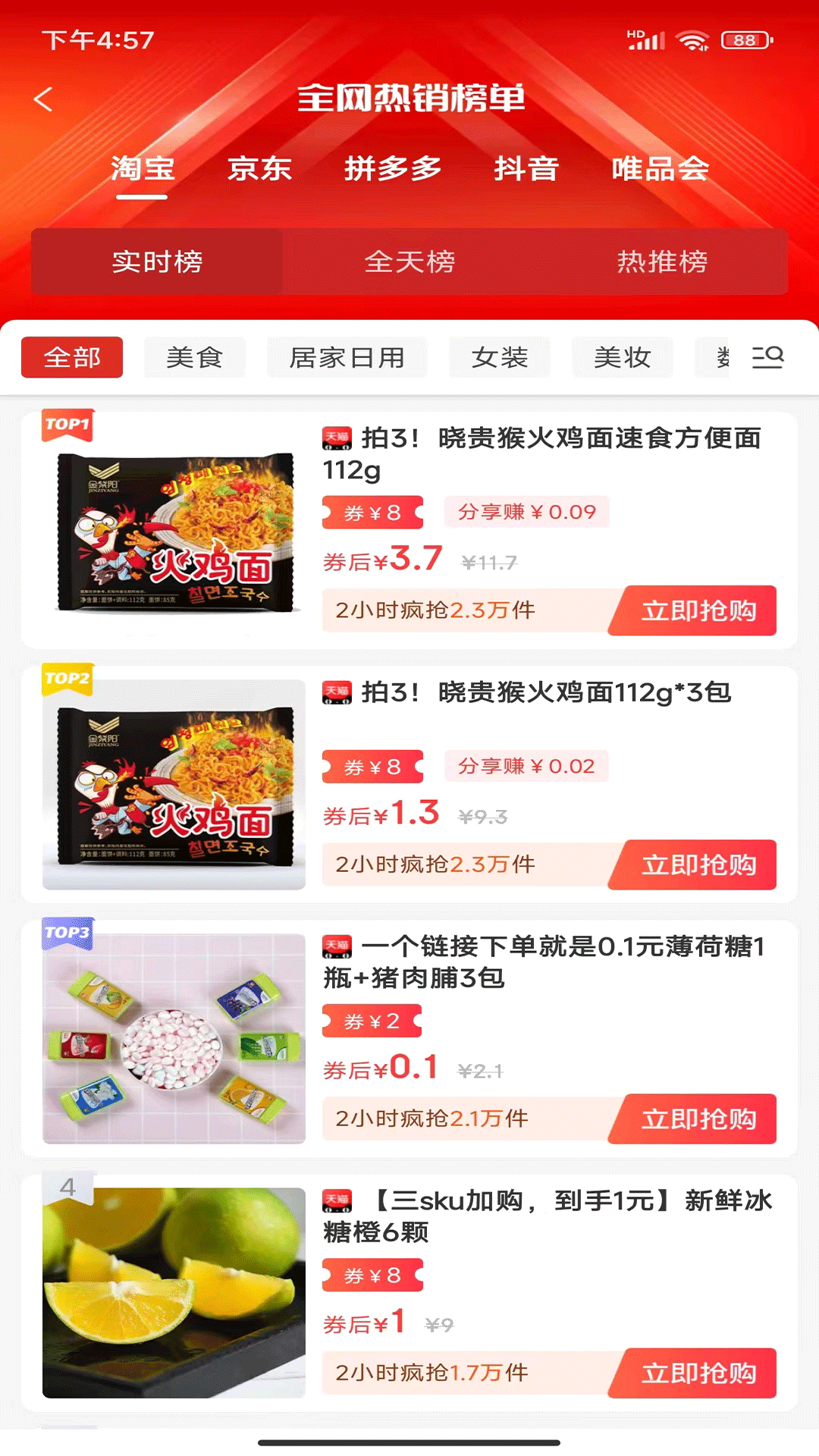Tap the back arrow to leave ranking page
The height and width of the screenshot is (1456, 819).
tap(45, 99)
